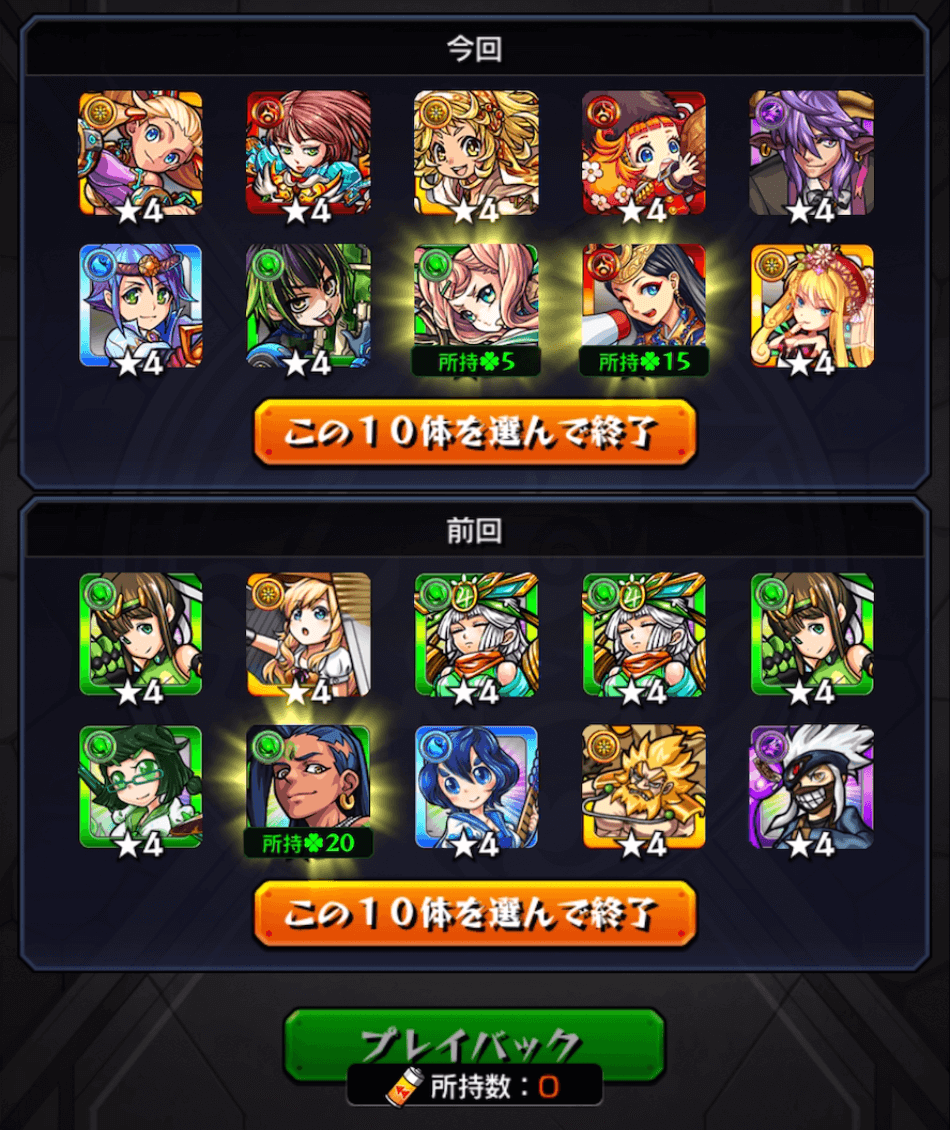View the blonde flower-hat girl in 今回
950x1130 pixels.
coord(811,305)
